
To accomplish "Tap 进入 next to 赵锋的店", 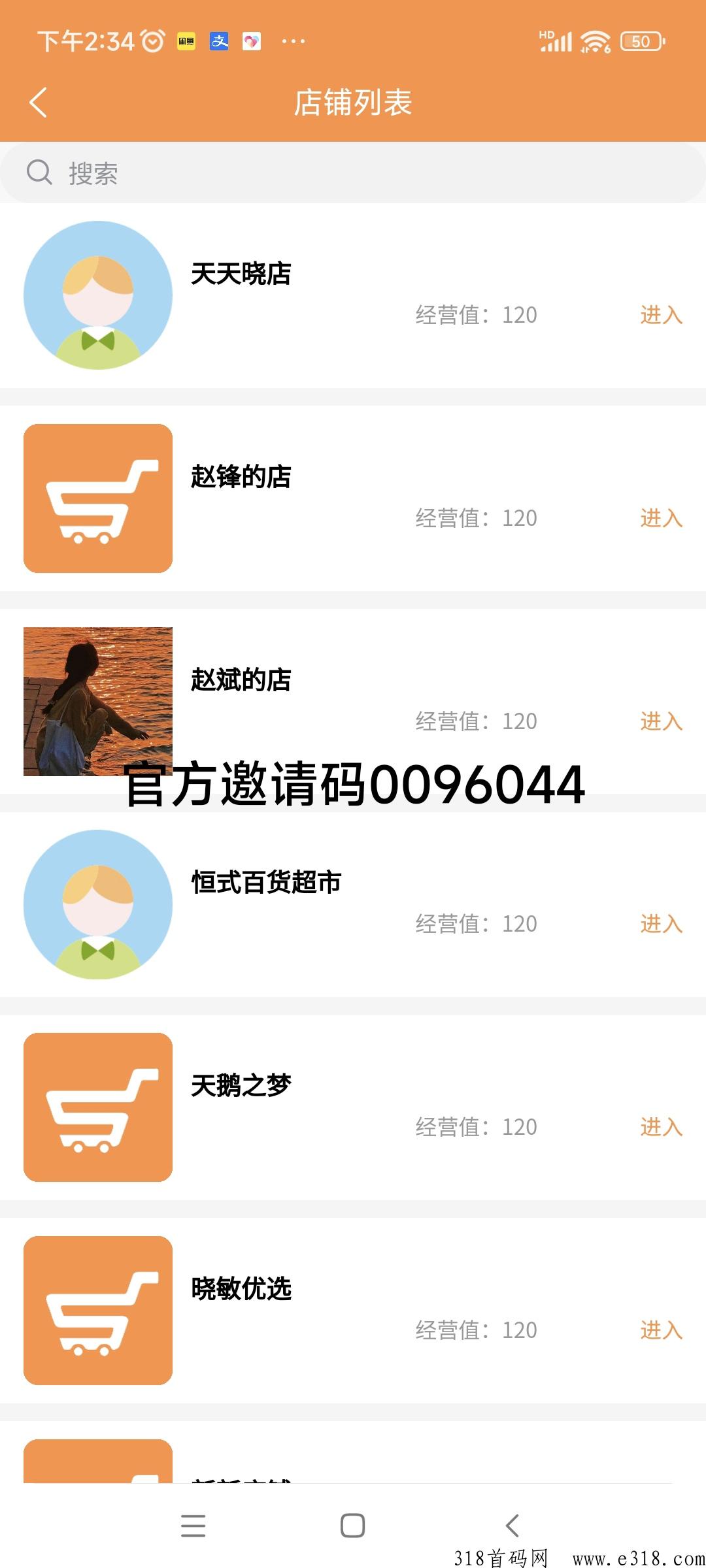I will coord(661,518).
